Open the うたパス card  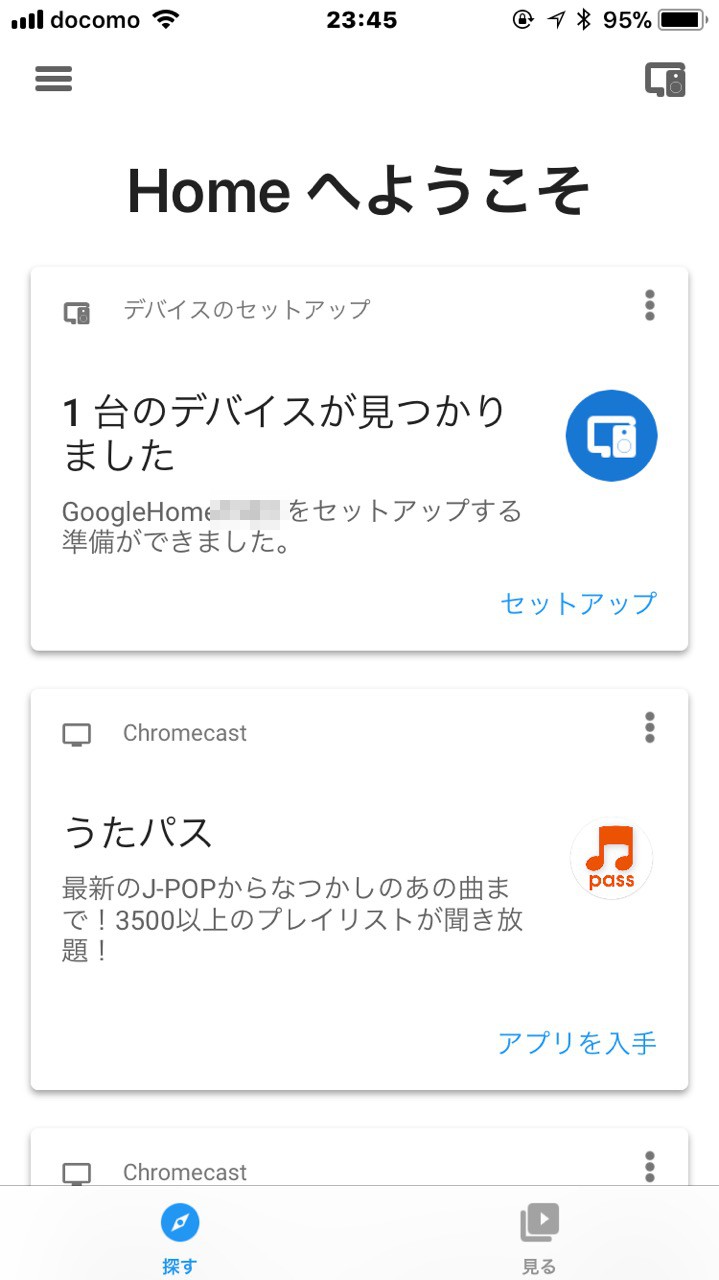click(x=359, y=889)
